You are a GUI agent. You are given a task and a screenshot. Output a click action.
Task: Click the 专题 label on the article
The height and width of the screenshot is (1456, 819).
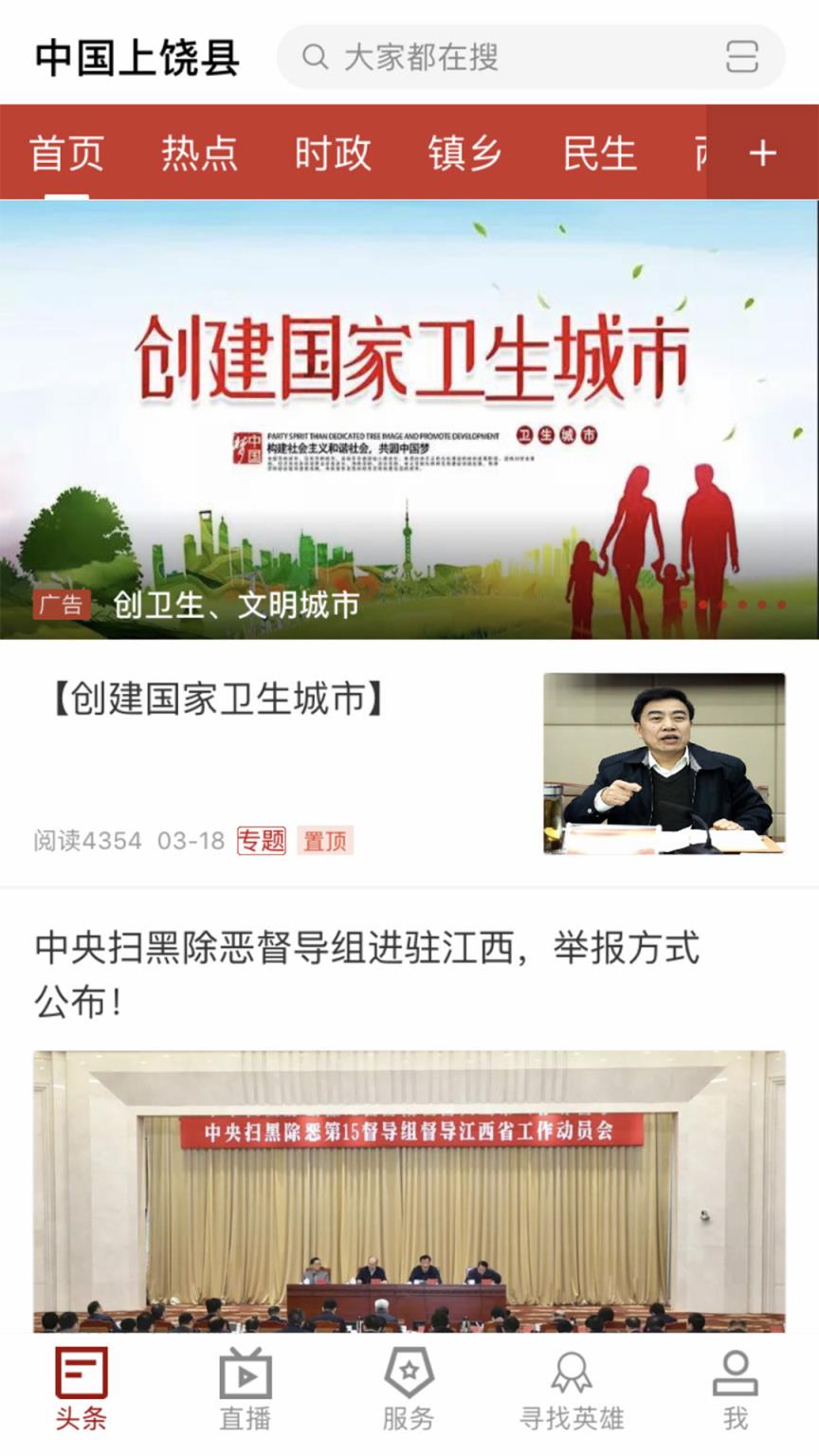[x=263, y=841]
